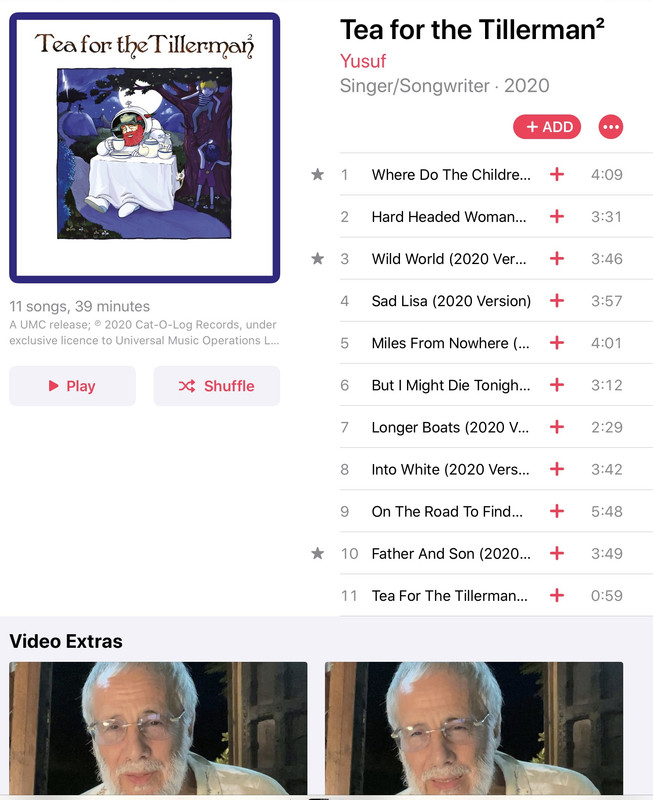Shuffle the album songs
This screenshot has width=653, height=800.
(216, 386)
